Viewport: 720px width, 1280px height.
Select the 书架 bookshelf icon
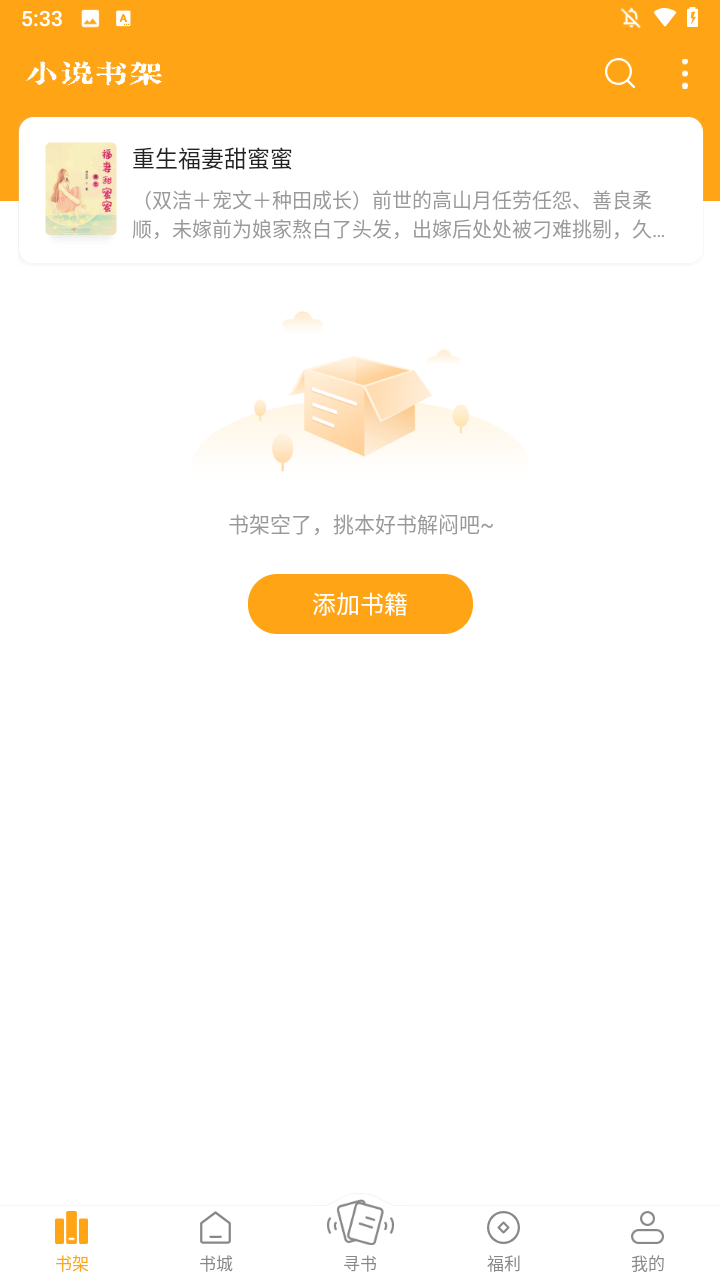coord(71,1227)
